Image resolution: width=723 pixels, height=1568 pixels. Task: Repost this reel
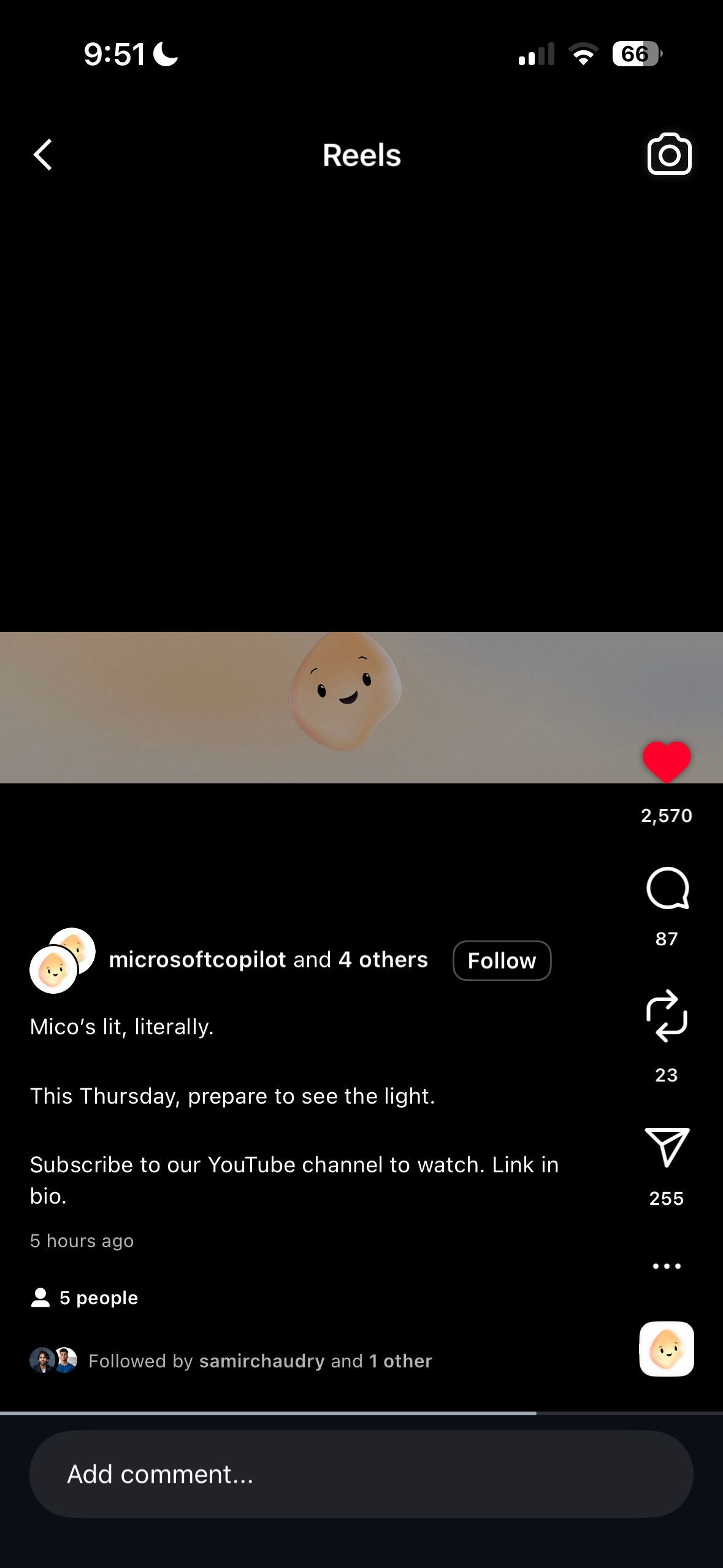667,1016
